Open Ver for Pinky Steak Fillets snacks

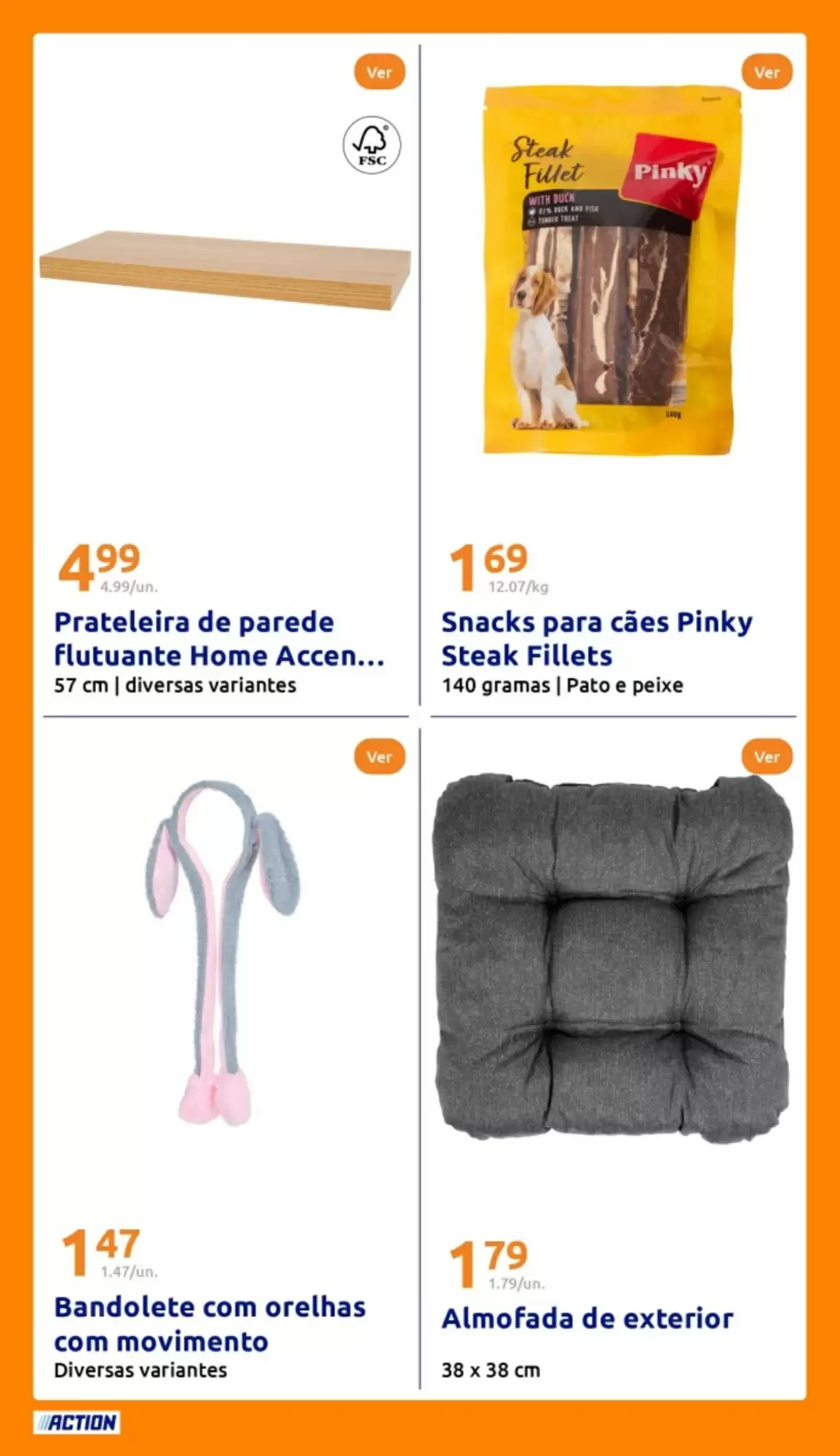click(x=766, y=72)
